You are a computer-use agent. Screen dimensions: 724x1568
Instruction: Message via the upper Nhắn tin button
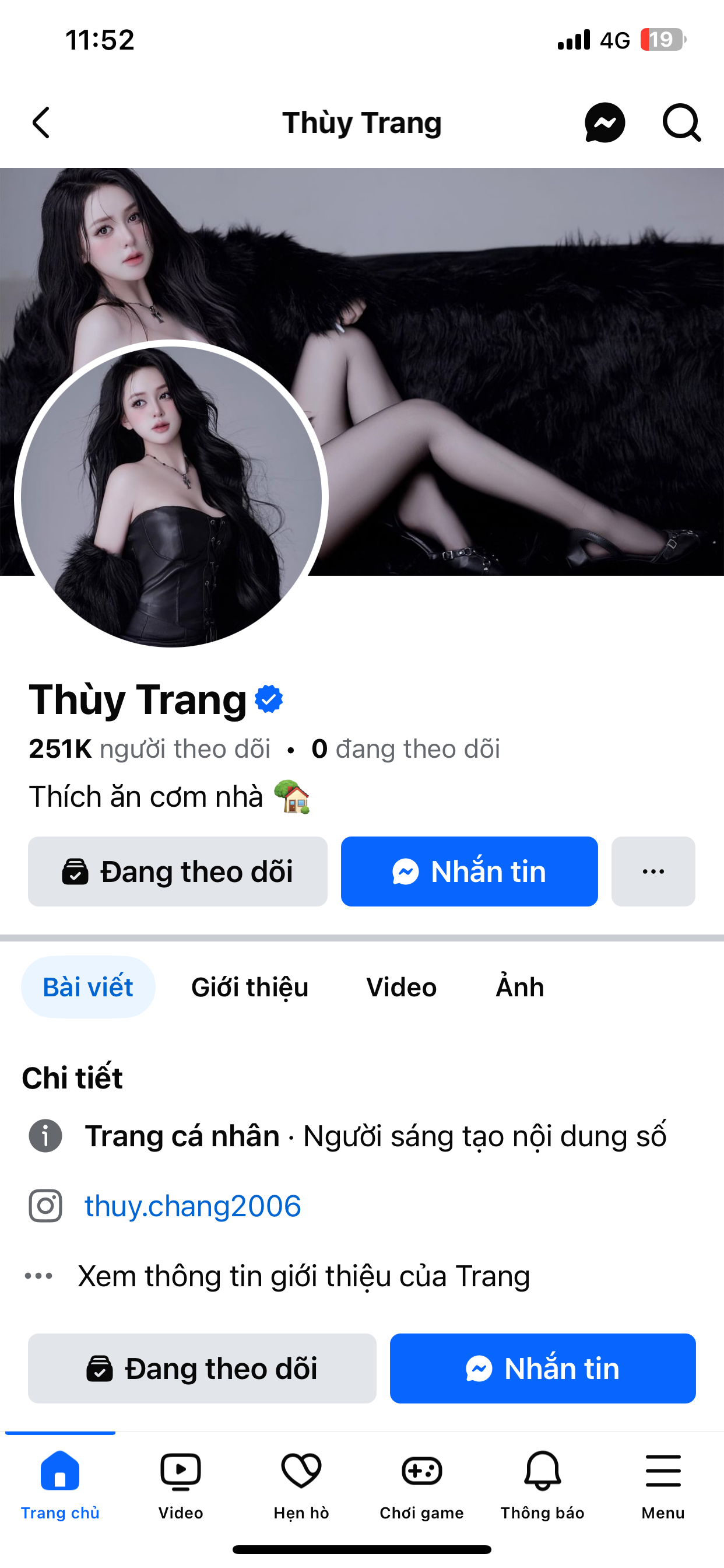pyautogui.click(x=469, y=871)
